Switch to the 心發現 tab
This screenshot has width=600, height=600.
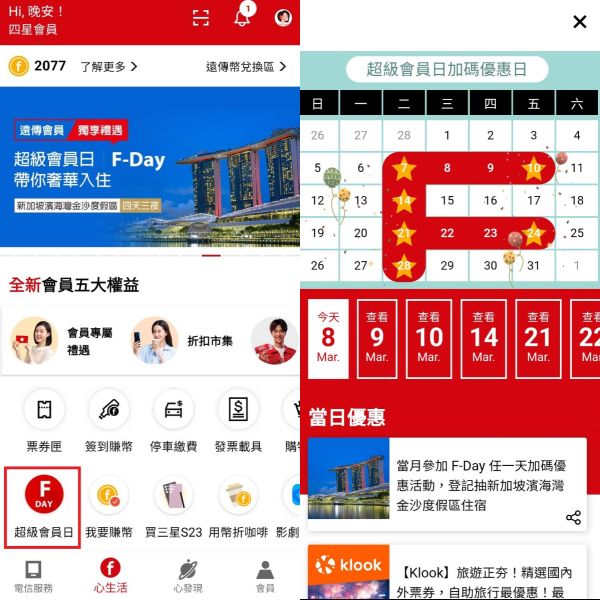point(187,576)
